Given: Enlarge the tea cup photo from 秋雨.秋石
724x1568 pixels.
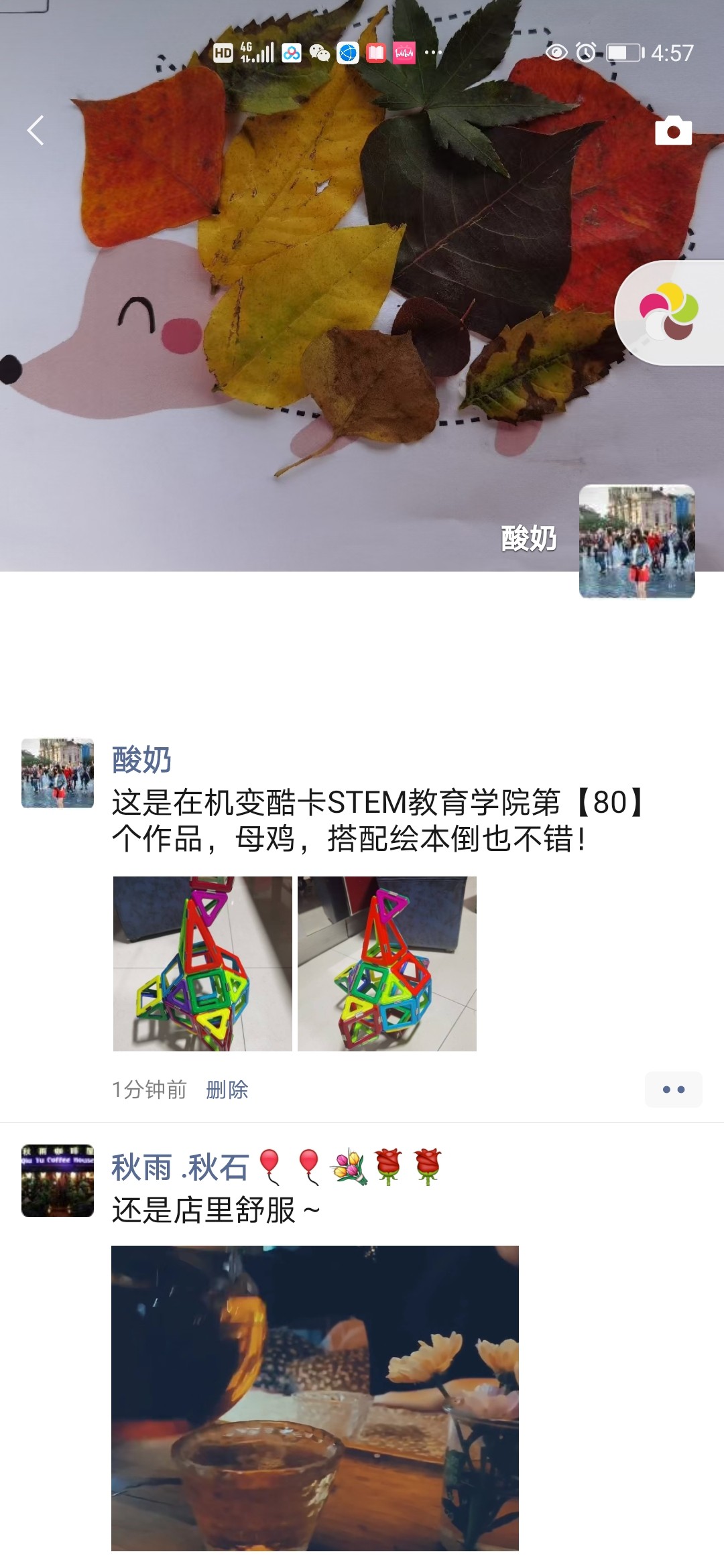Looking at the screenshot, I should pos(315,1398).
